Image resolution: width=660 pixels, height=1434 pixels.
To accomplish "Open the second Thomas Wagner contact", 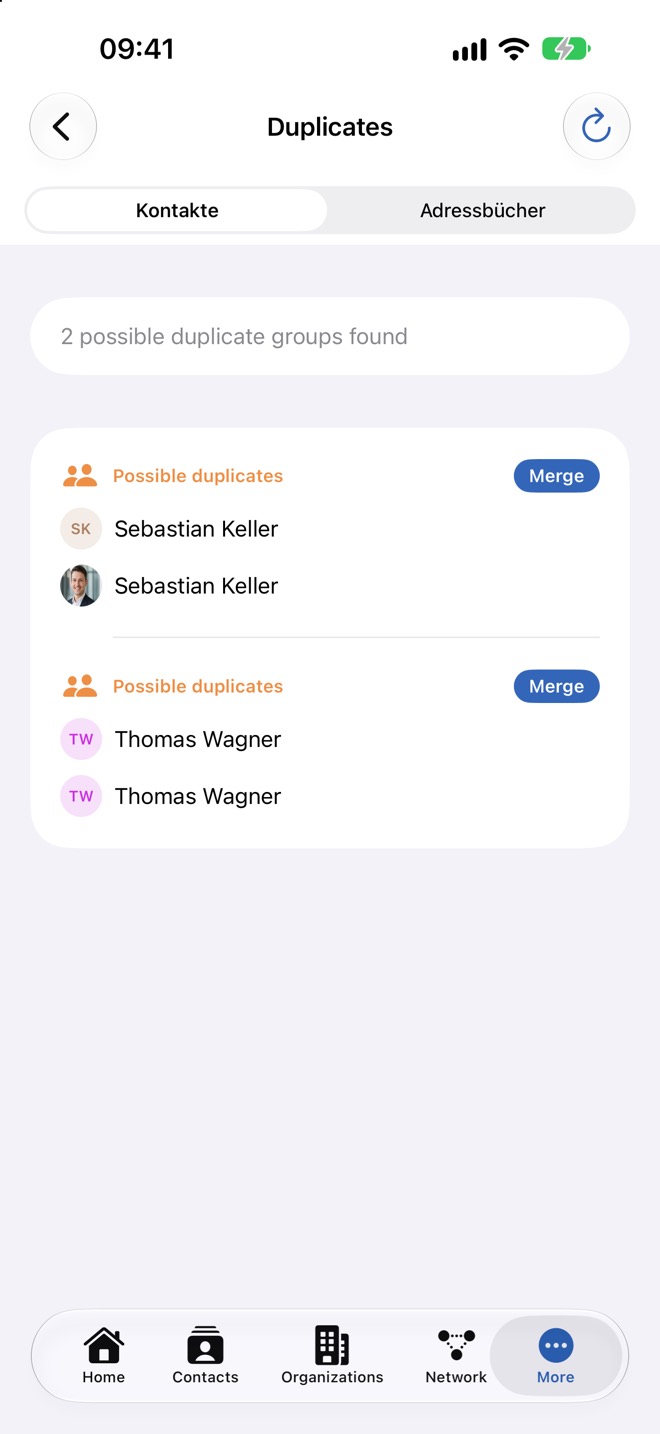I will [x=330, y=796].
